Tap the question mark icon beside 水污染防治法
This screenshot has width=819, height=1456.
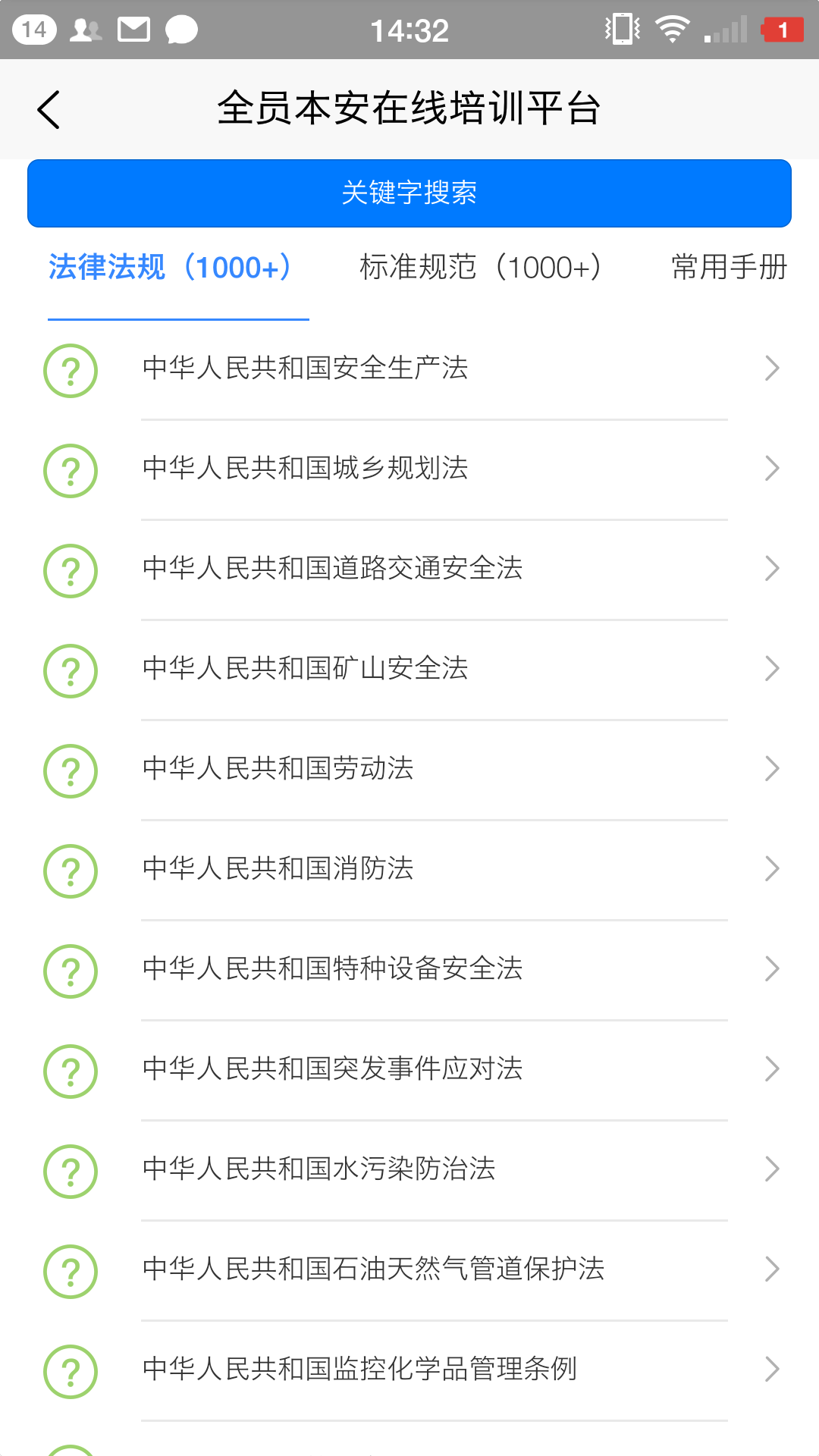pos(71,1171)
